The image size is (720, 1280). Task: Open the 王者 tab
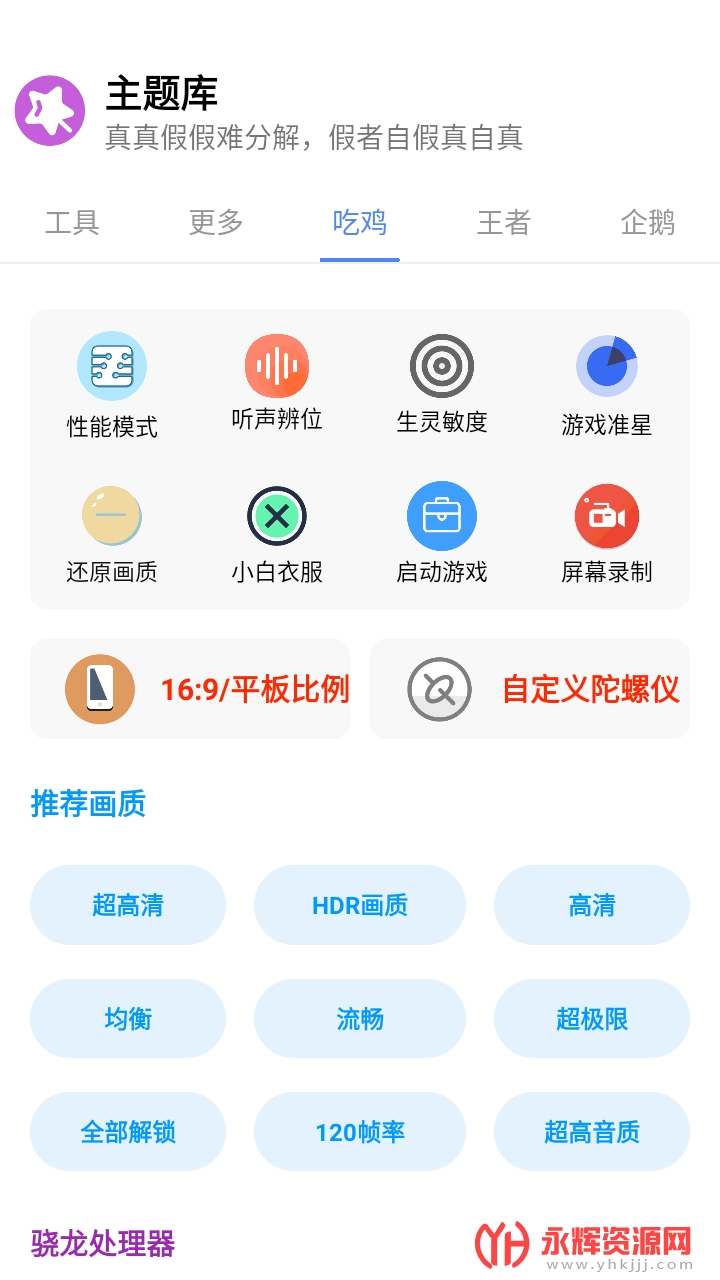[503, 222]
